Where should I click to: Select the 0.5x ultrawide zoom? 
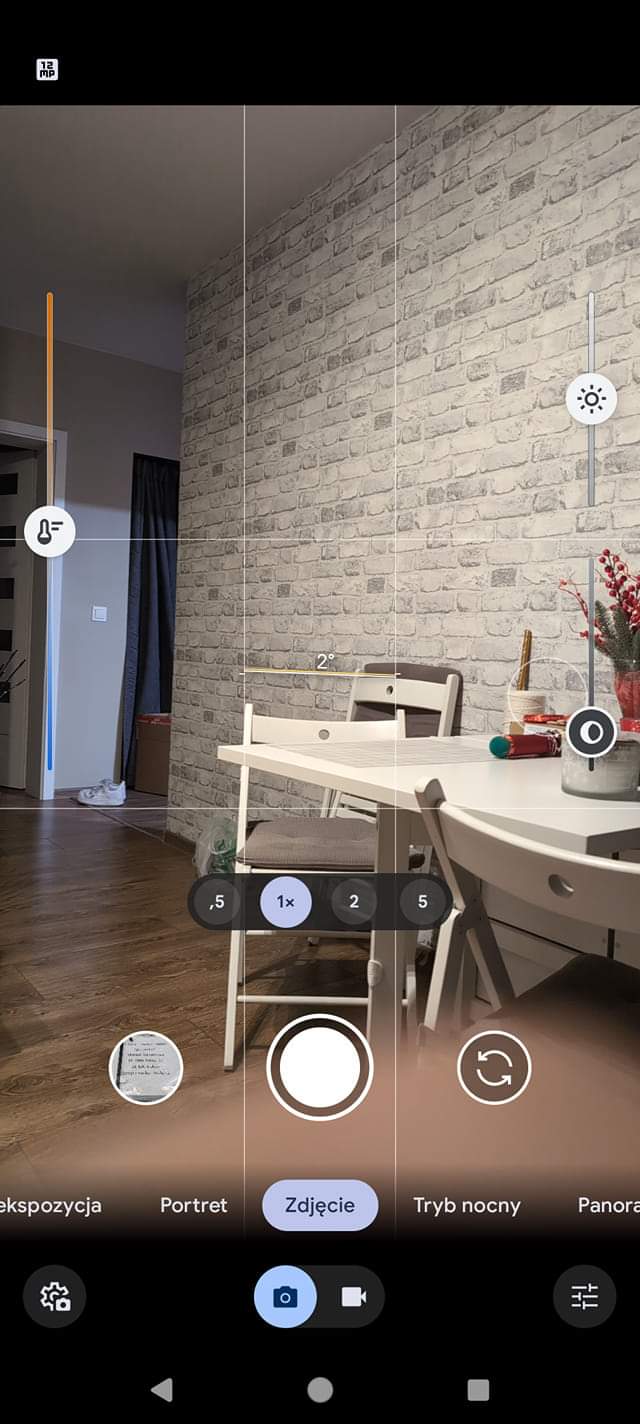pyautogui.click(x=217, y=902)
